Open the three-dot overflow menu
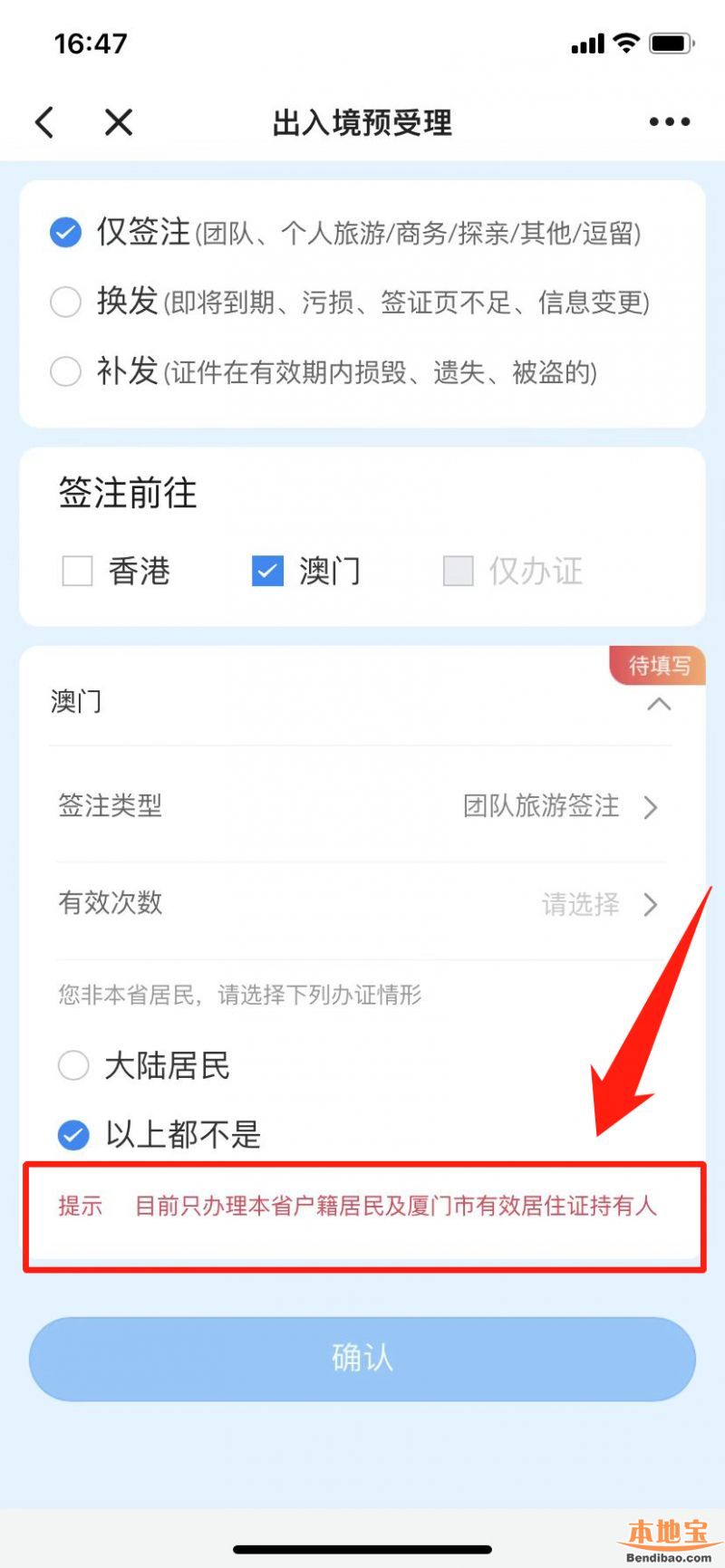Screen dimensions: 725x1568 pos(670,121)
